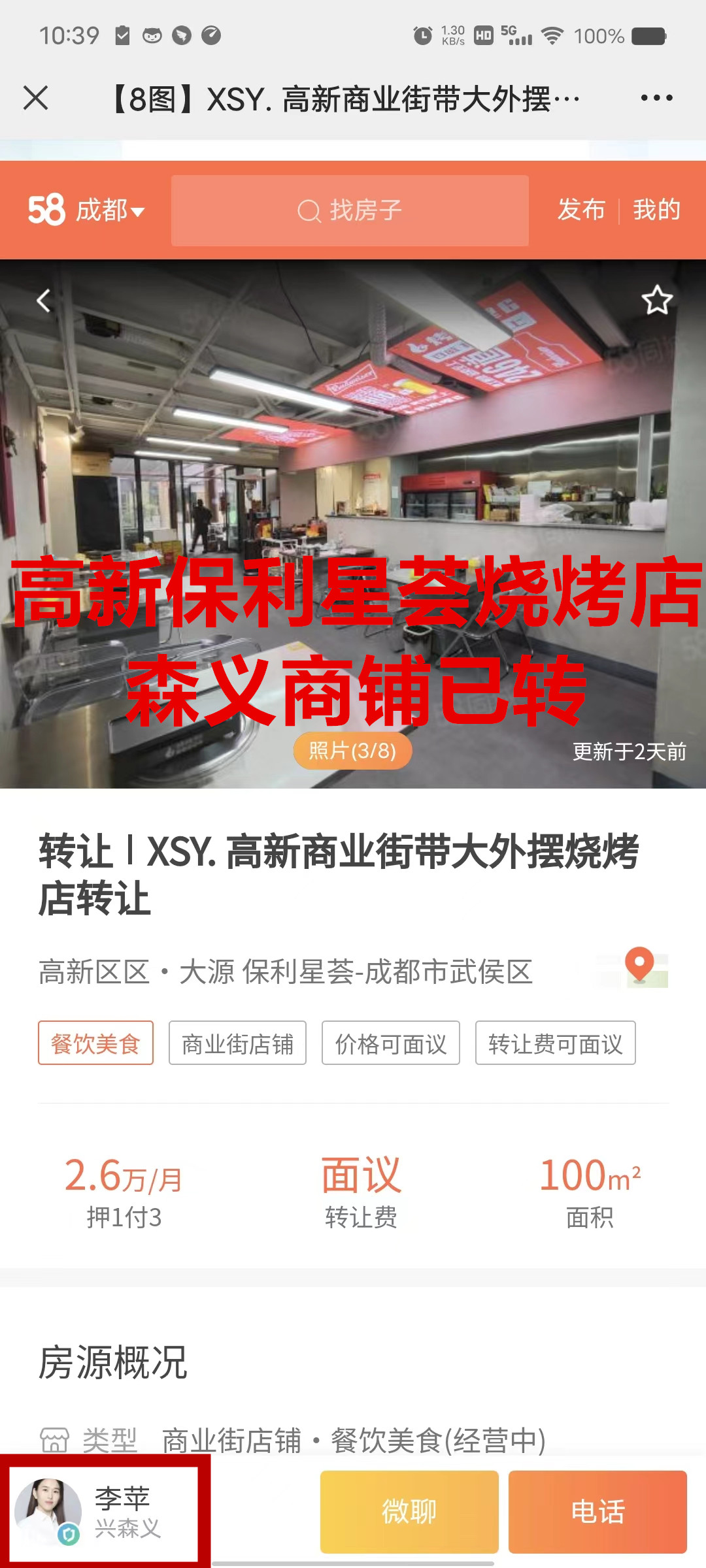Call the agent via 电话 button

click(x=597, y=1512)
